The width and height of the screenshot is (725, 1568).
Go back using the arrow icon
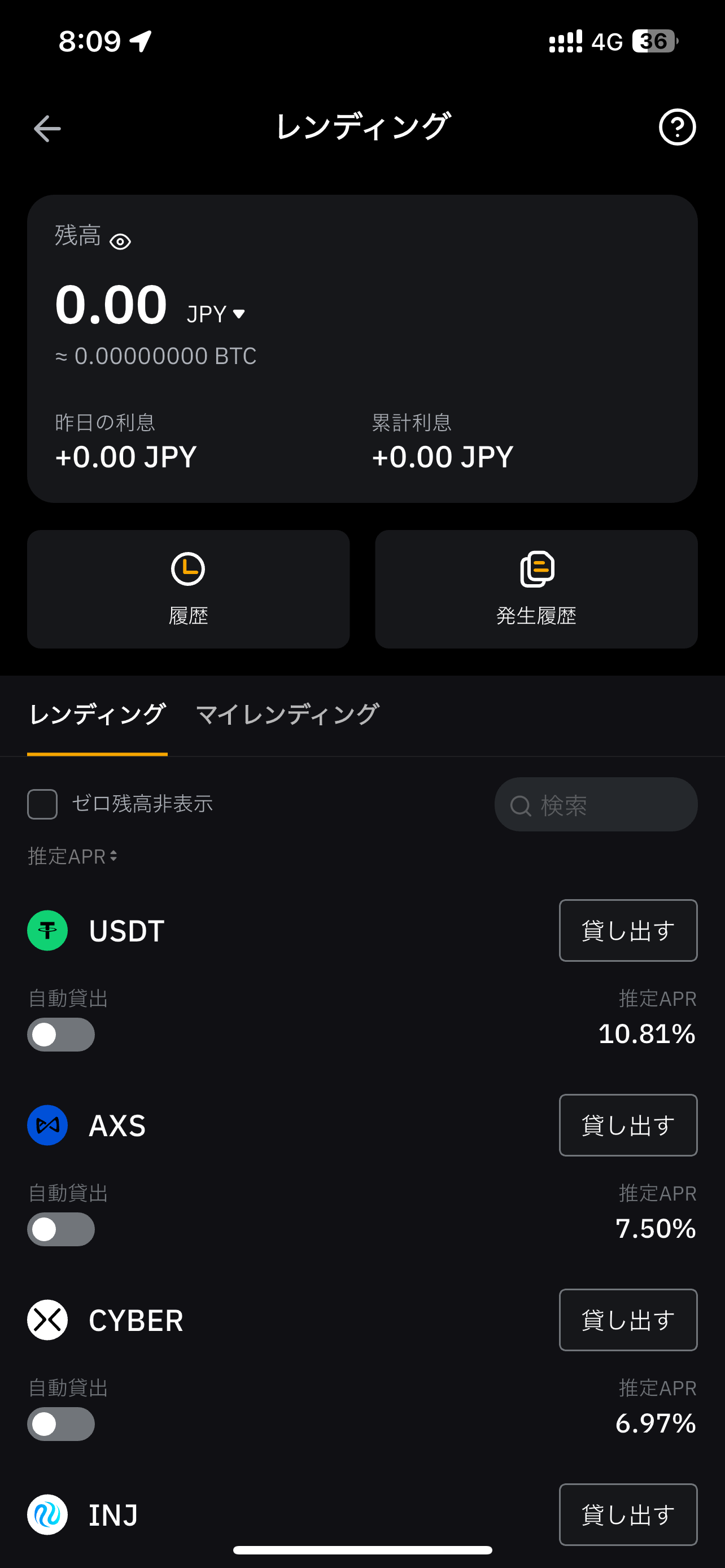pyautogui.click(x=47, y=129)
